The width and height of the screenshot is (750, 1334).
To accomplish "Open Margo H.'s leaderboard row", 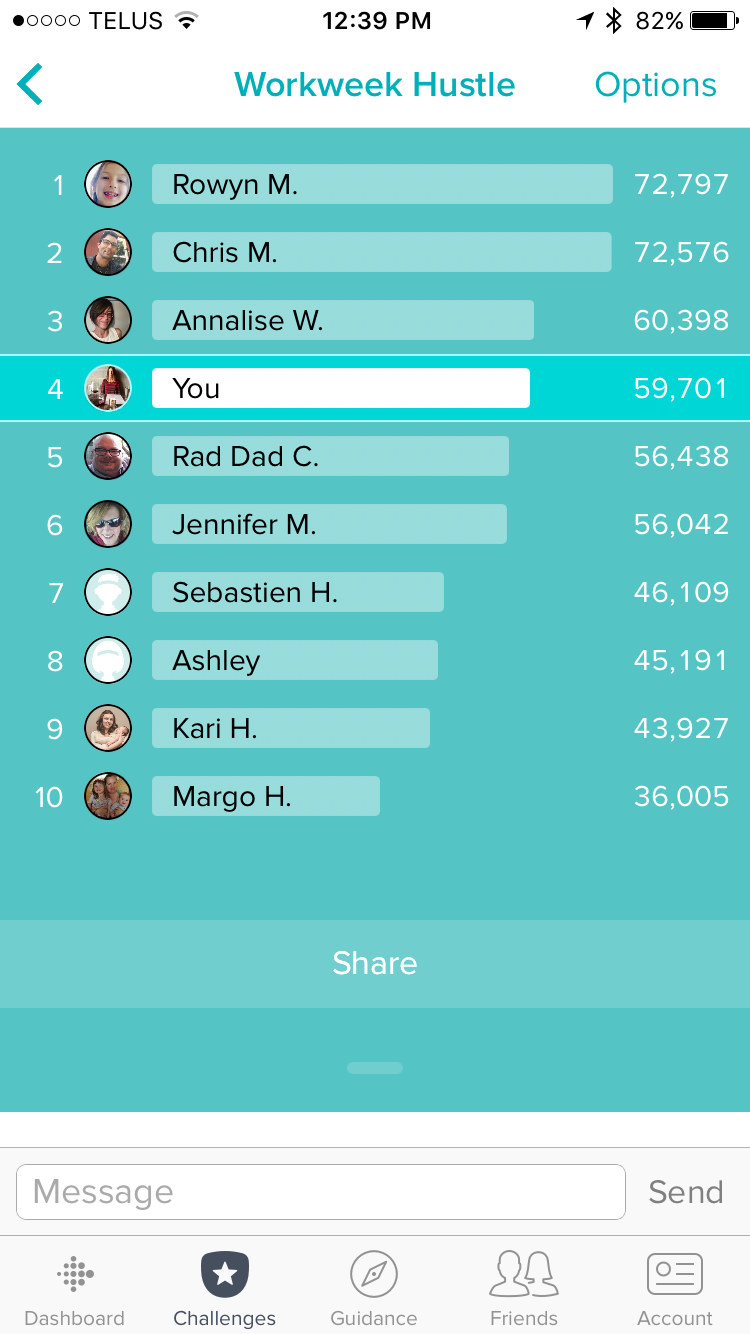I will [266, 796].
